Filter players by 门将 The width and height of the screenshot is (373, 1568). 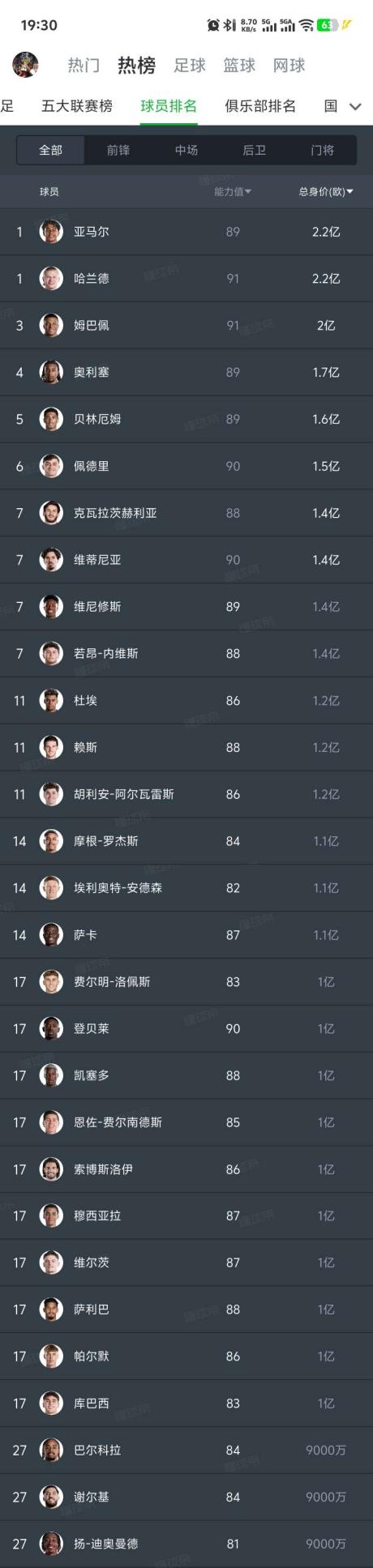(x=322, y=150)
